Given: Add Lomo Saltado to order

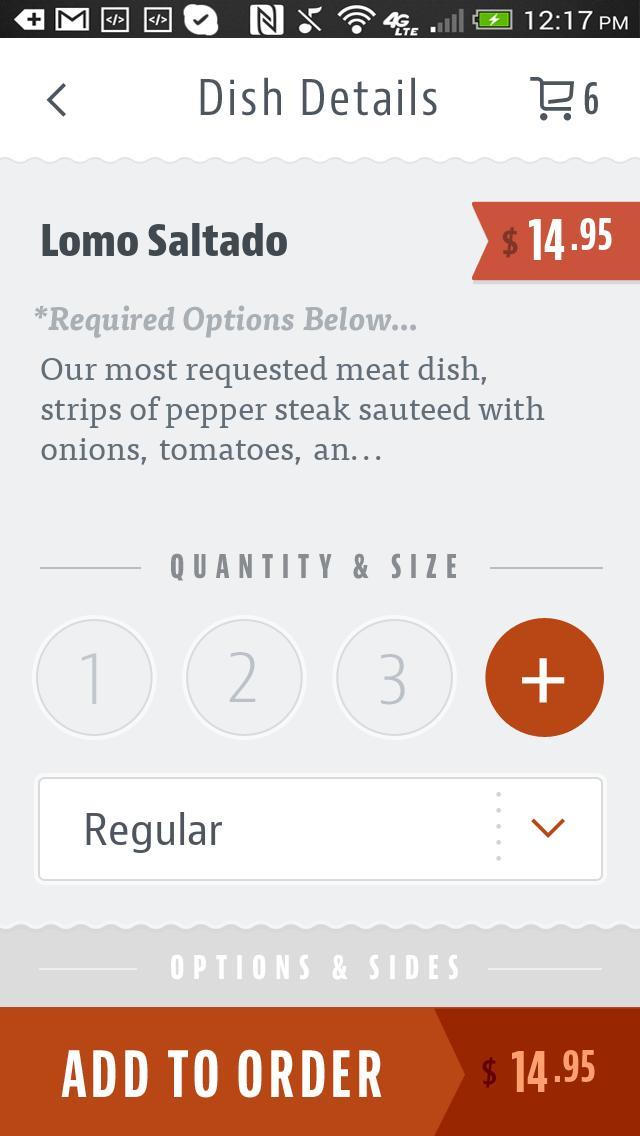Looking at the screenshot, I should tap(222, 1072).
